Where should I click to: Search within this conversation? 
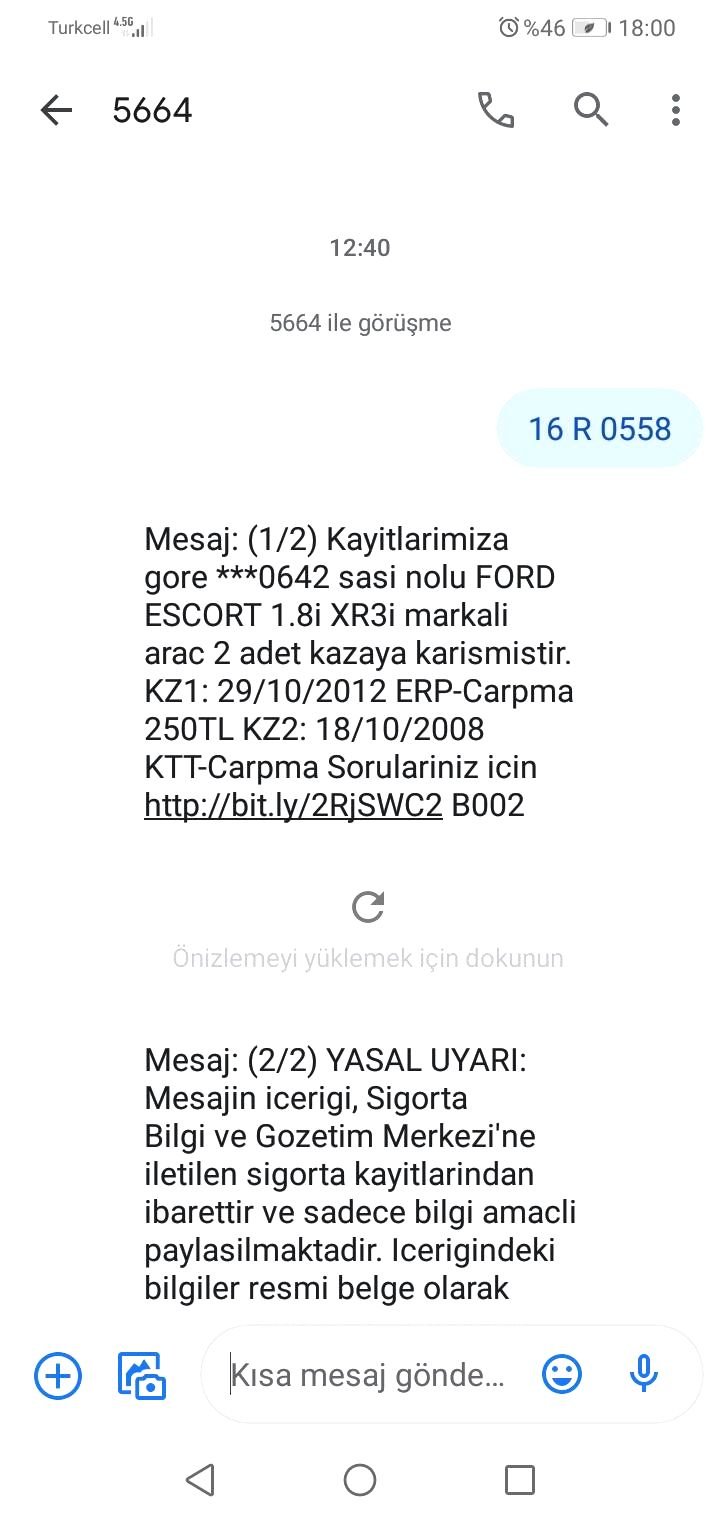click(591, 110)
